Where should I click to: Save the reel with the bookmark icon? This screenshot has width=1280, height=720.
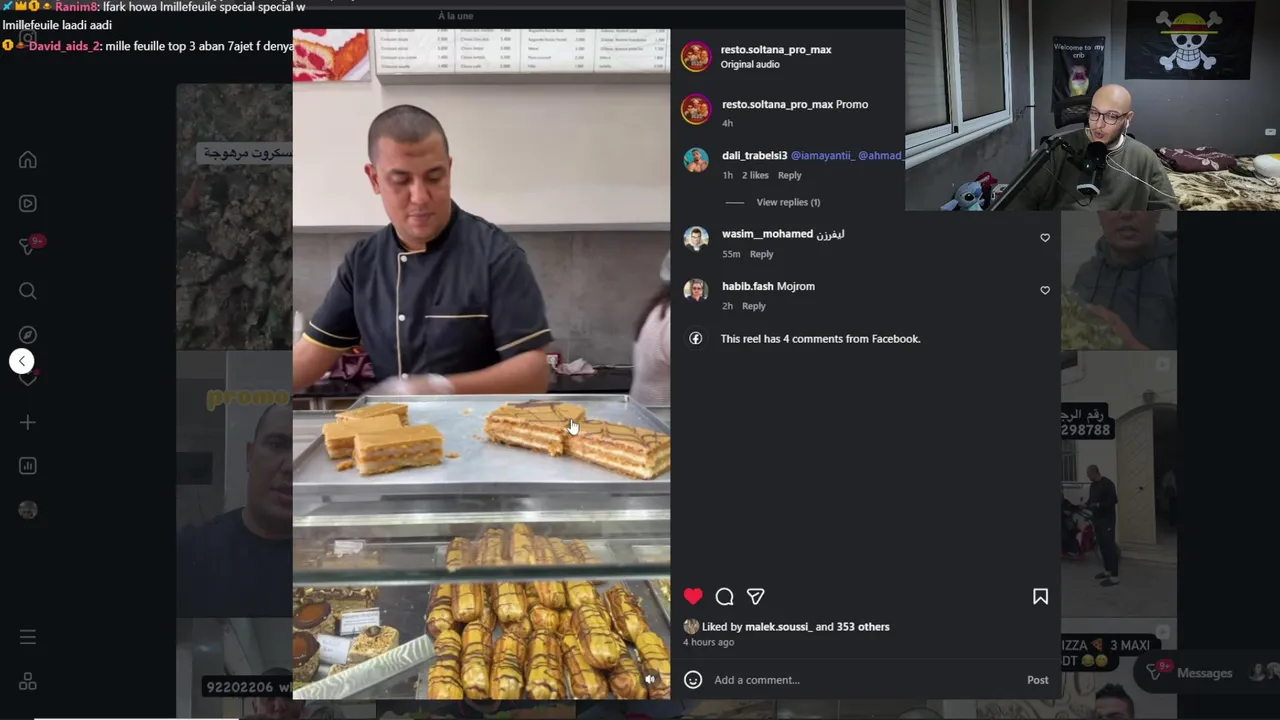(1040, 597)
